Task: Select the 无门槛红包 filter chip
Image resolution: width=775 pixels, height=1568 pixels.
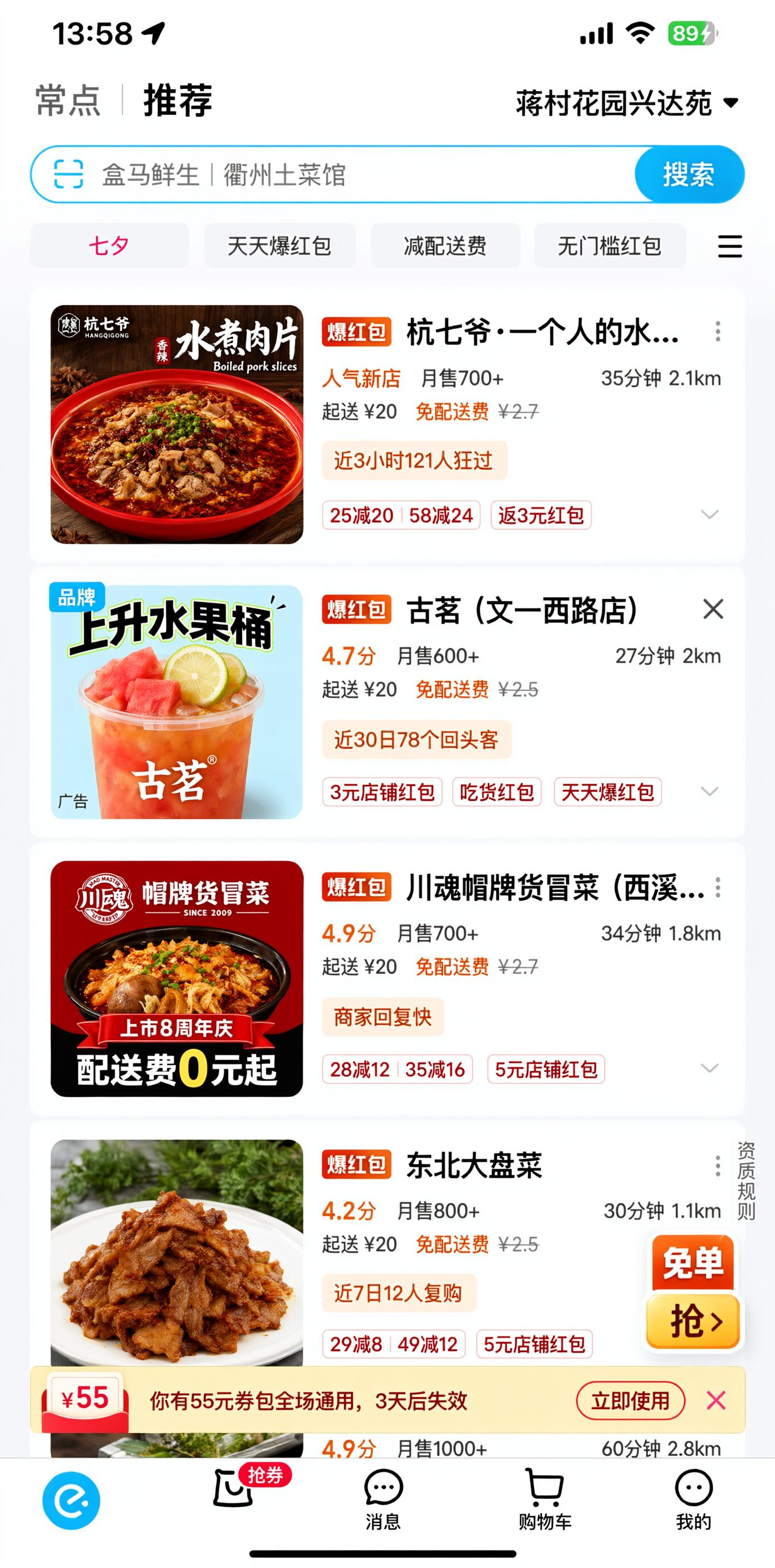Action: [x=609, y=246]
